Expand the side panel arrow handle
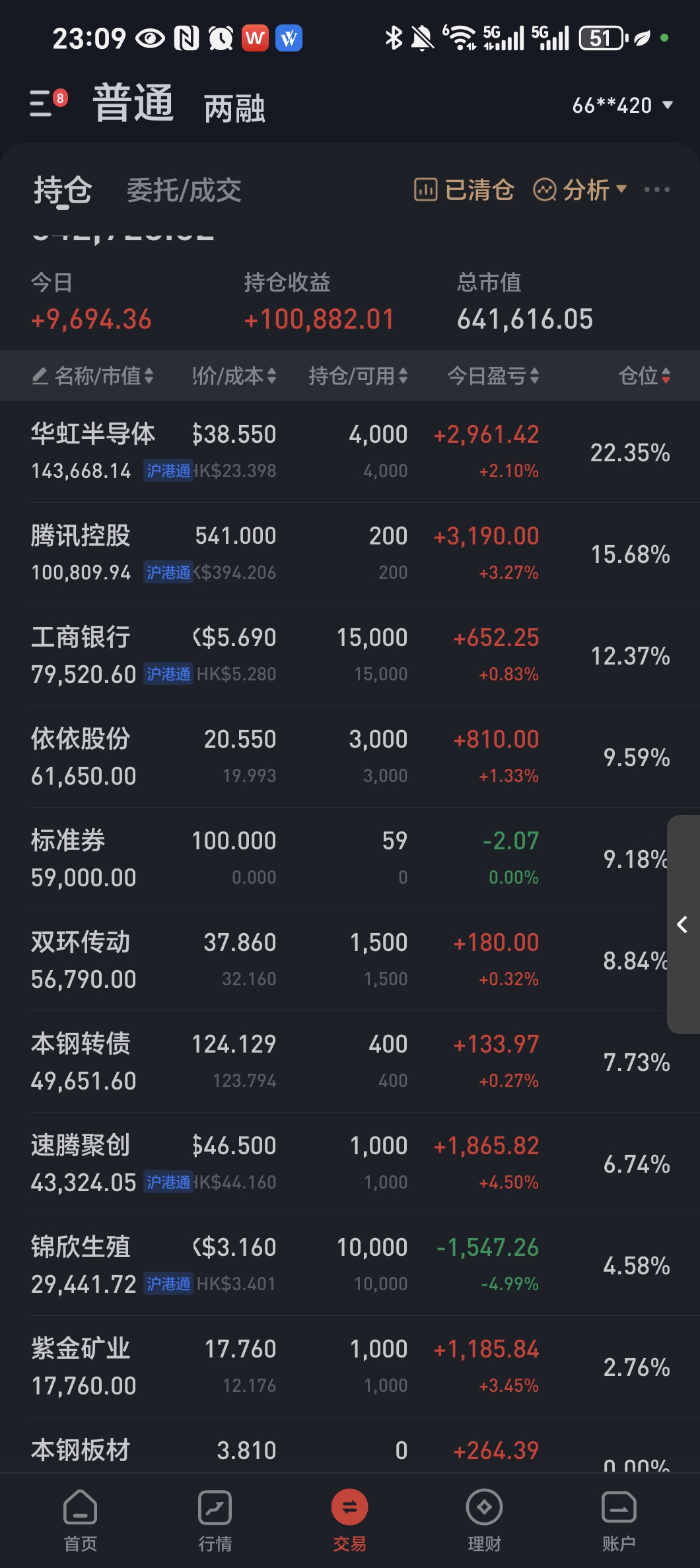The image size is (700, 1568). click(683, 925)
